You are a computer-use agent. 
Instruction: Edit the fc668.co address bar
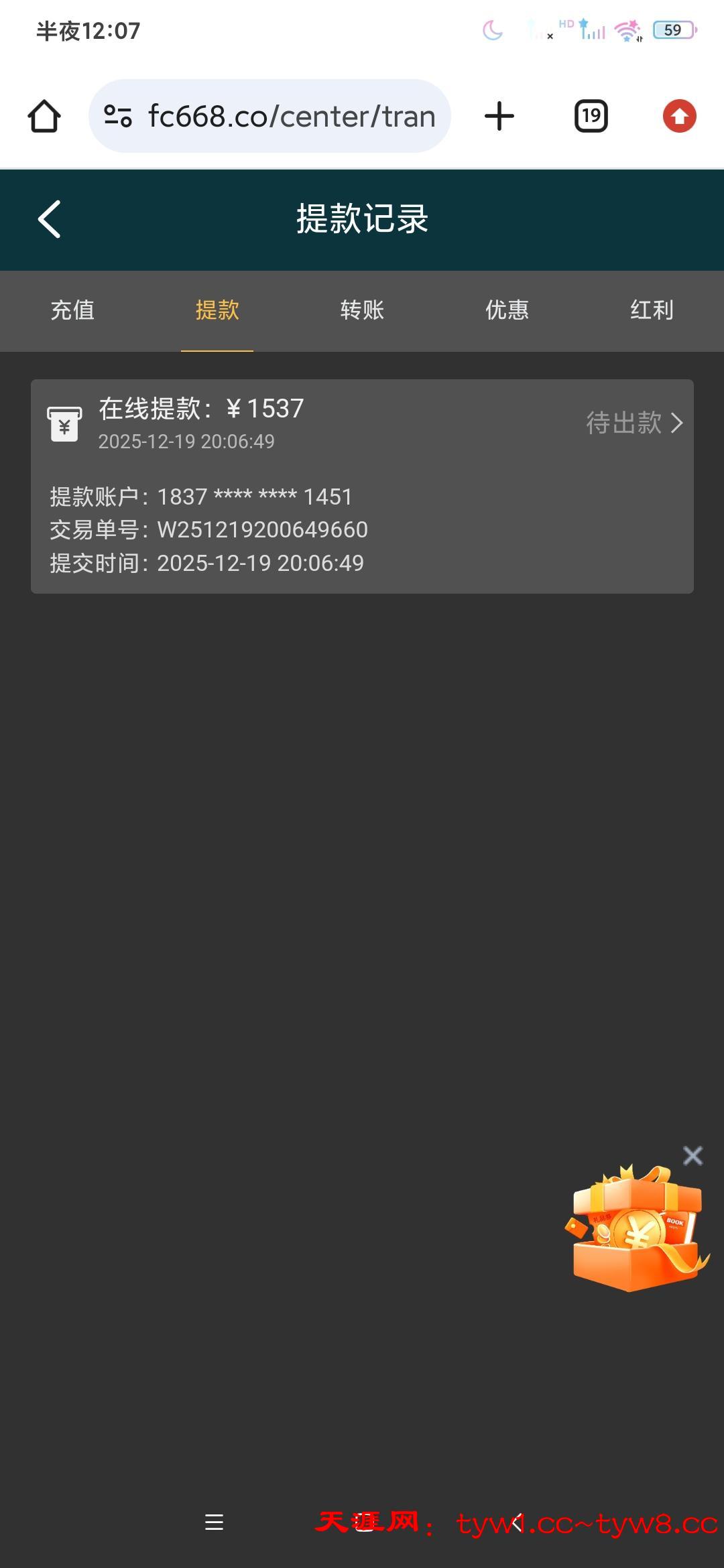291,117
